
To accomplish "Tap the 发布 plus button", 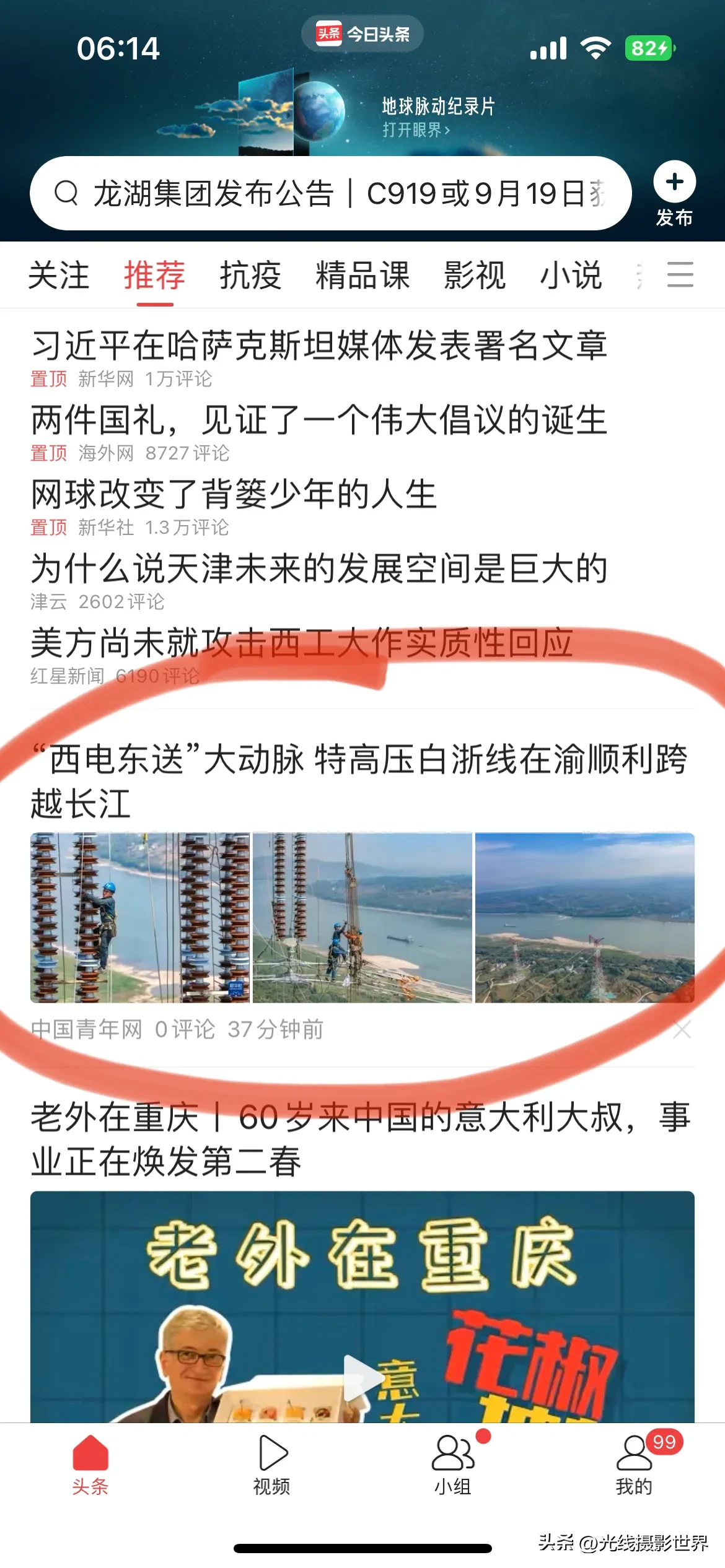I will [x=674, y=182].
